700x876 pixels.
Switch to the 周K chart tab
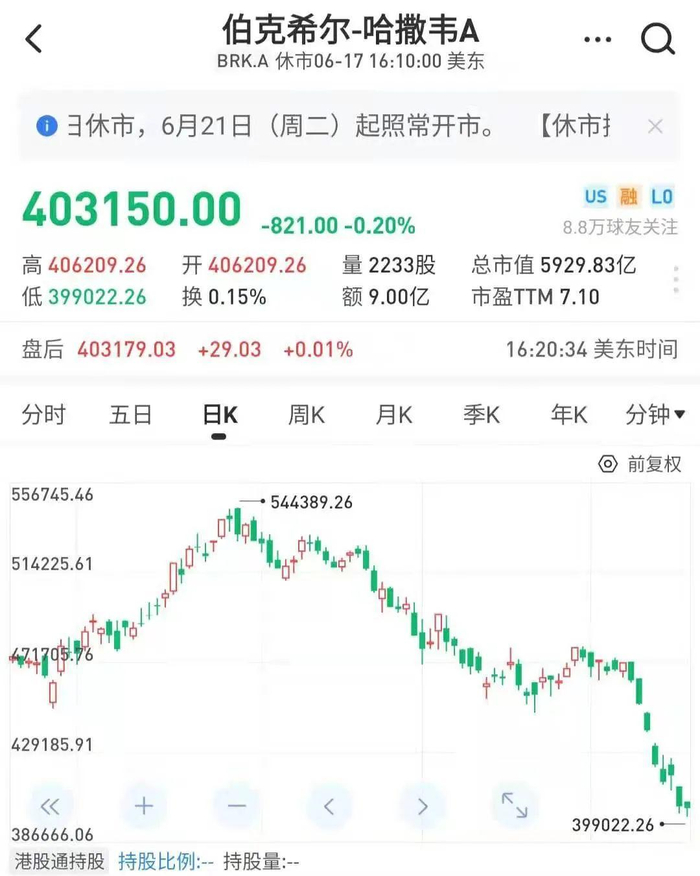click(306, 415)
